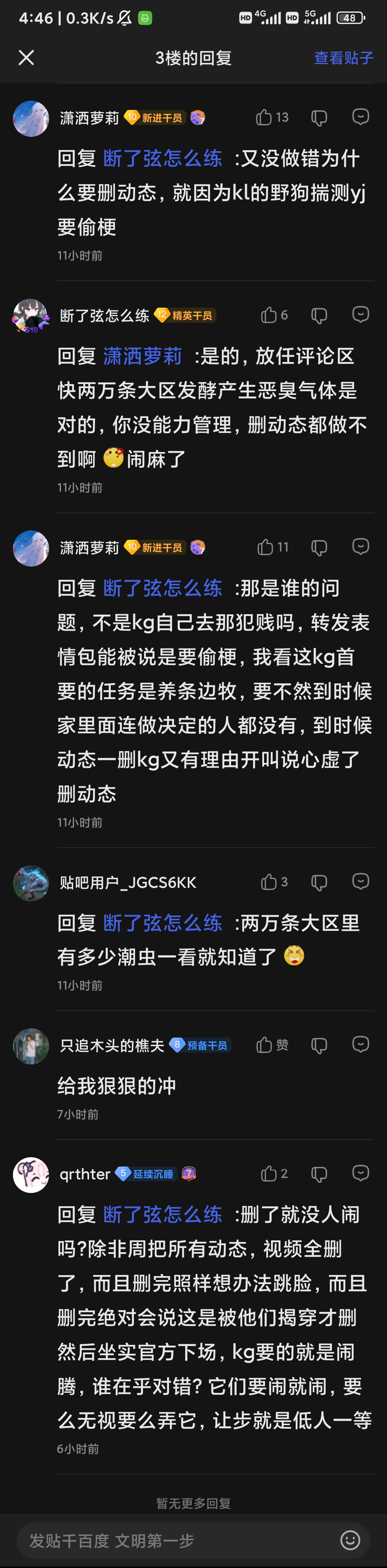
Task: Open qrthter's profile avatar
Action: (x=30, y=1174)
